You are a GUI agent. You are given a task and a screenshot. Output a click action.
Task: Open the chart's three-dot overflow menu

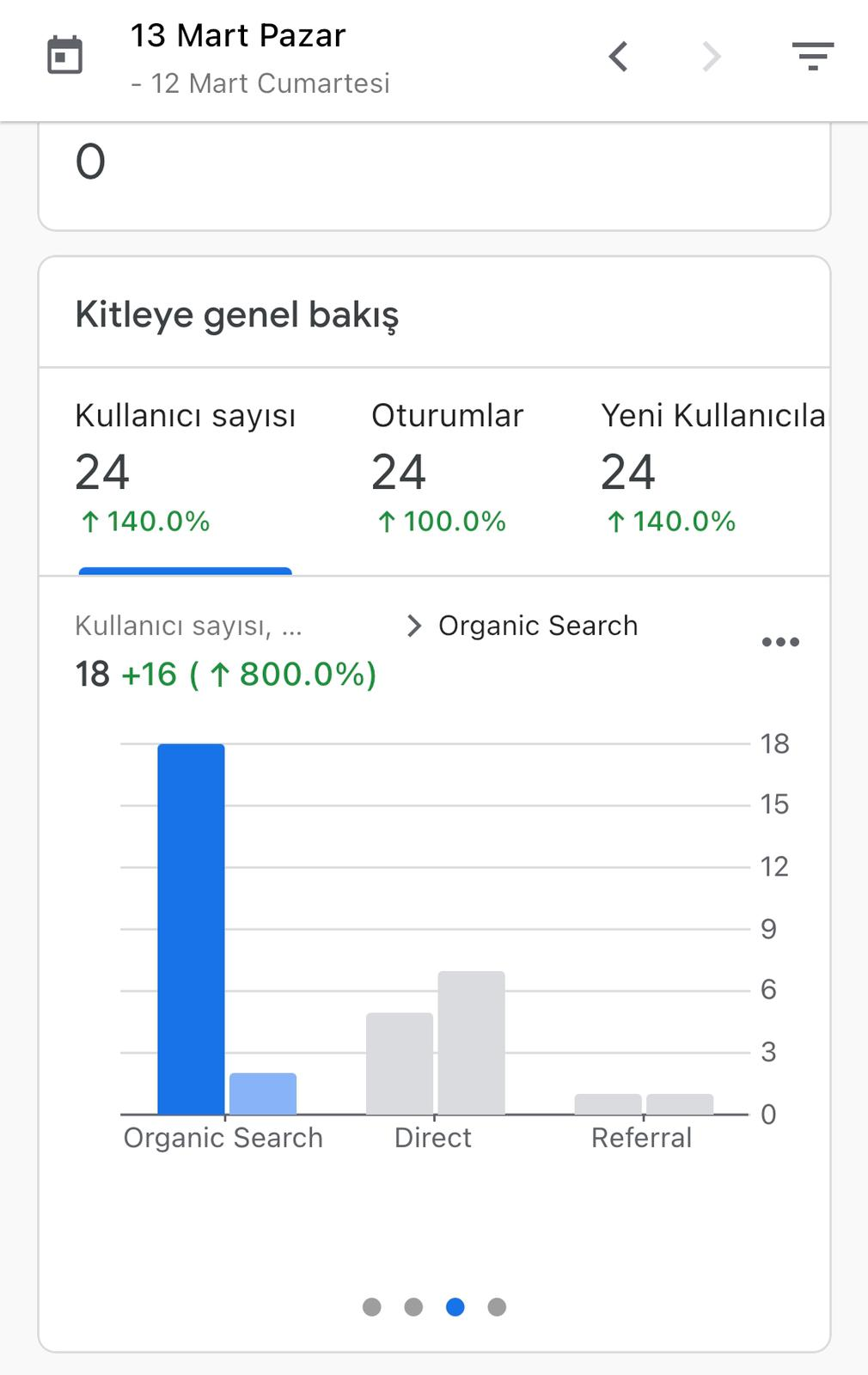[x=780, y=642]
